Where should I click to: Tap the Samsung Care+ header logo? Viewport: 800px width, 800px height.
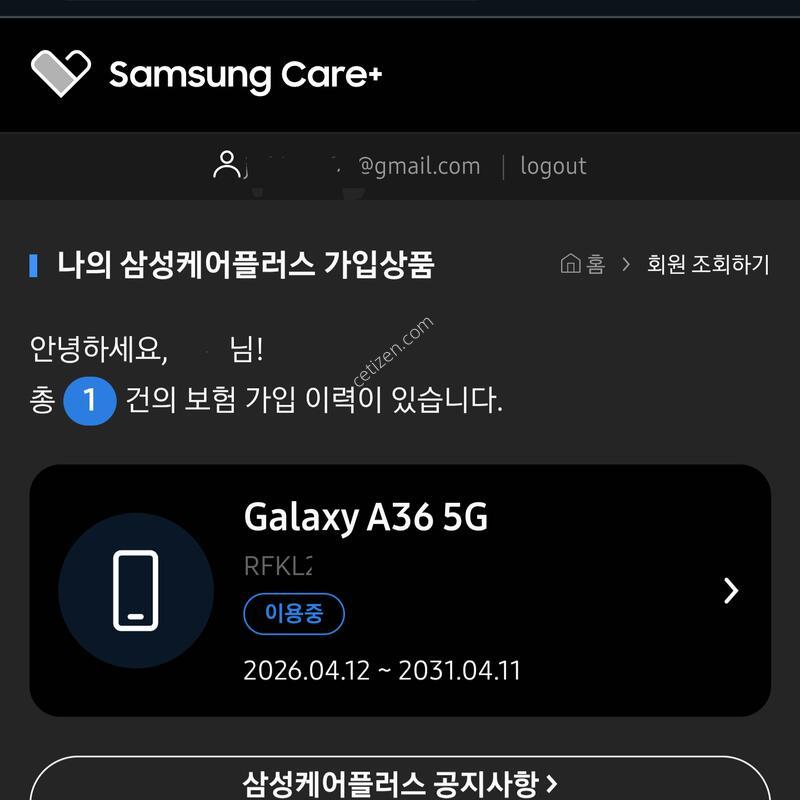tap(207, 74)
